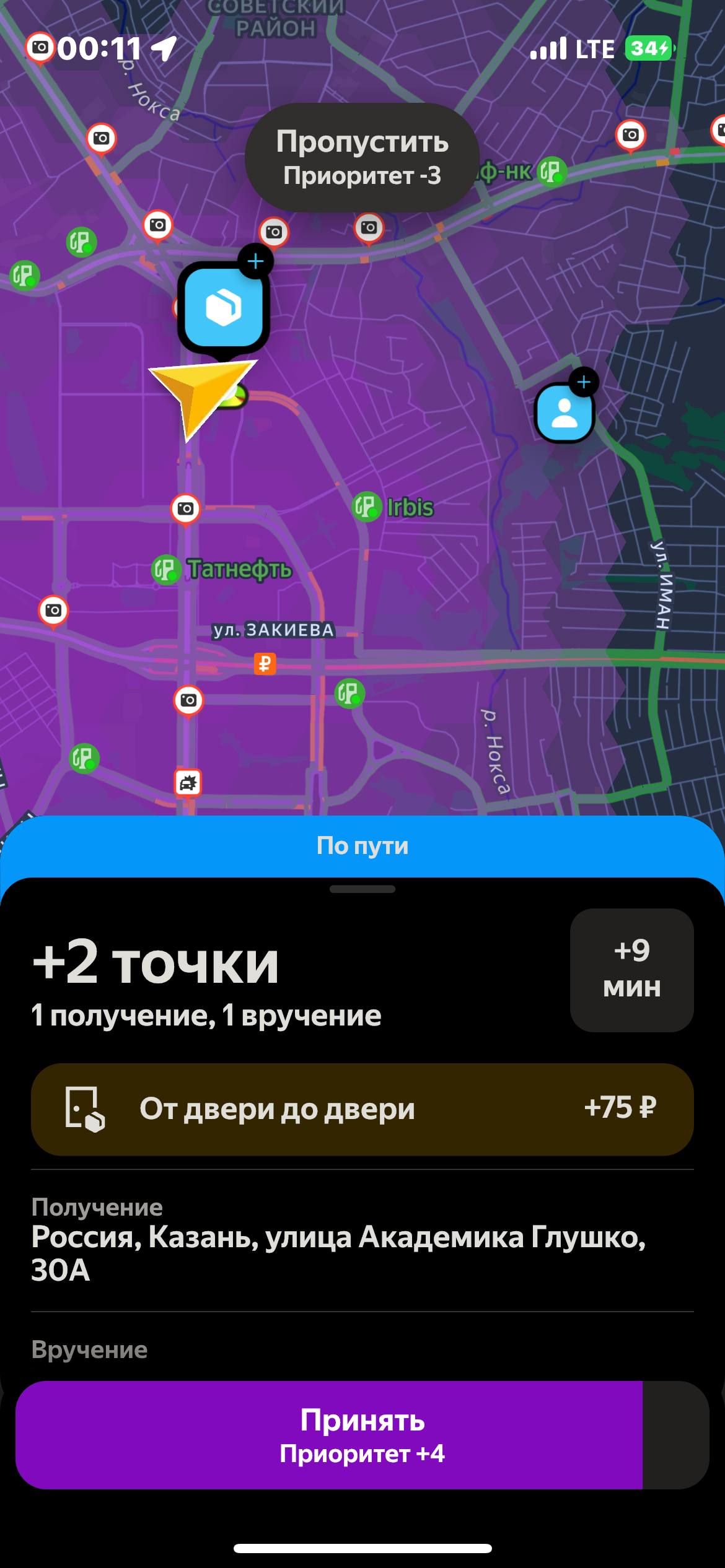Open the Irbis gas station marker
This screenshot has height=1568, width=725.
click(366, 507)
